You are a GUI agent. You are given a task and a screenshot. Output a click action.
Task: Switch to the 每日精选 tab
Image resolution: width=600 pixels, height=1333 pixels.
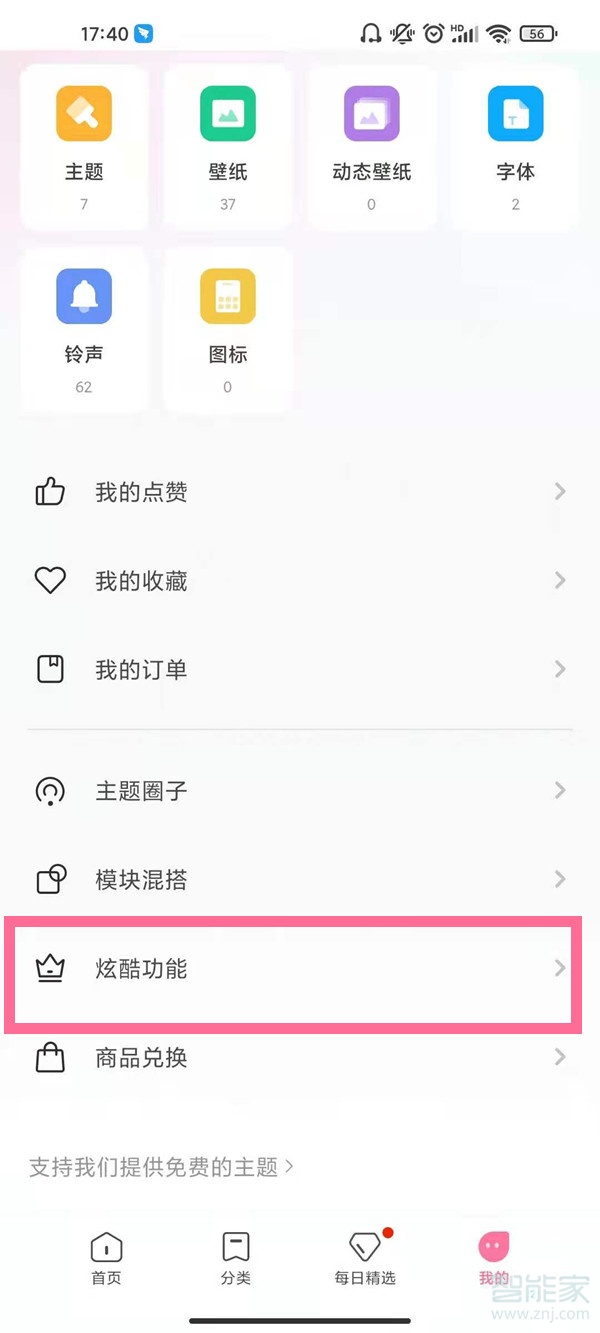365,1257
